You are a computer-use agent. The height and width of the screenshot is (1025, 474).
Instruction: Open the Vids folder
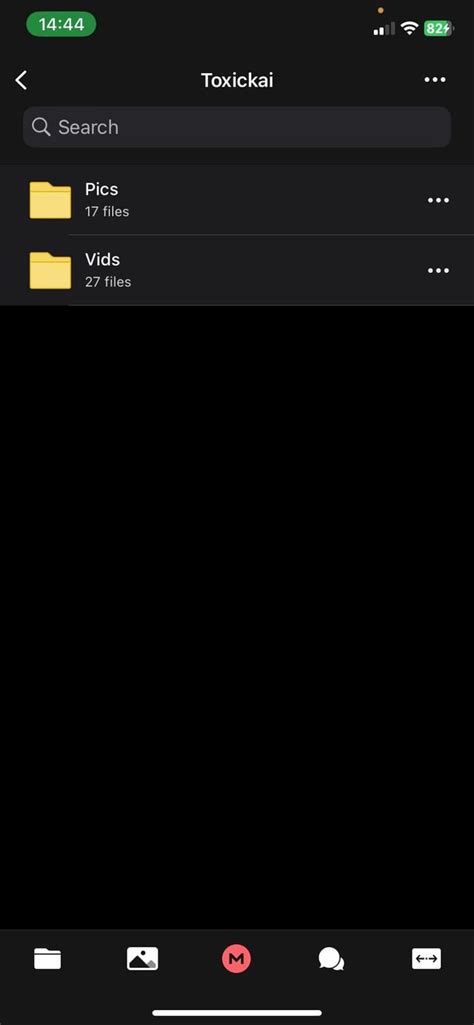237,271
